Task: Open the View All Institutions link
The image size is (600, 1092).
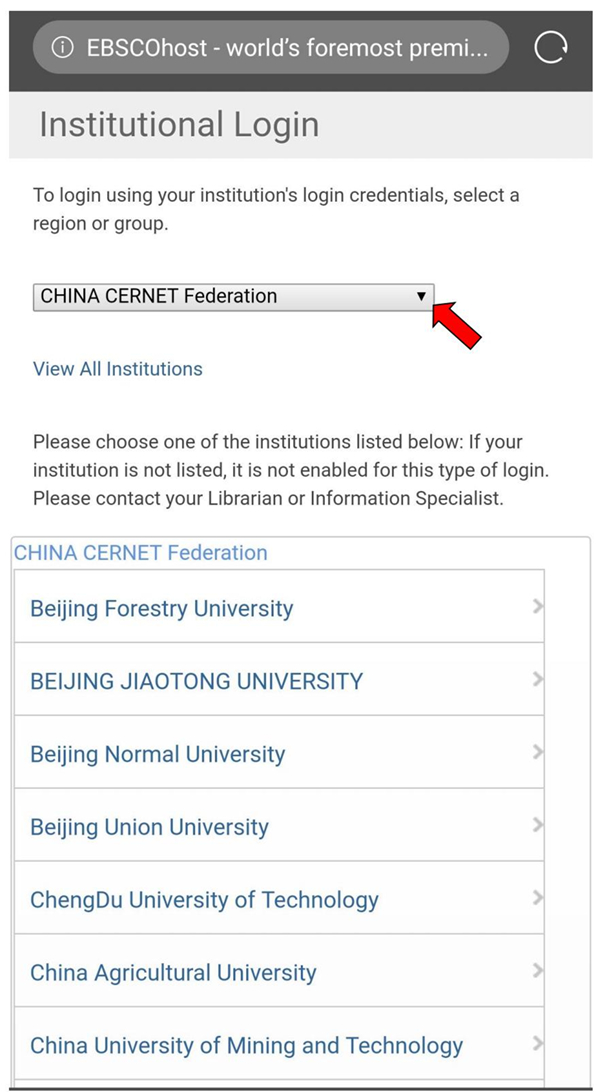Action: coord(118,368)
